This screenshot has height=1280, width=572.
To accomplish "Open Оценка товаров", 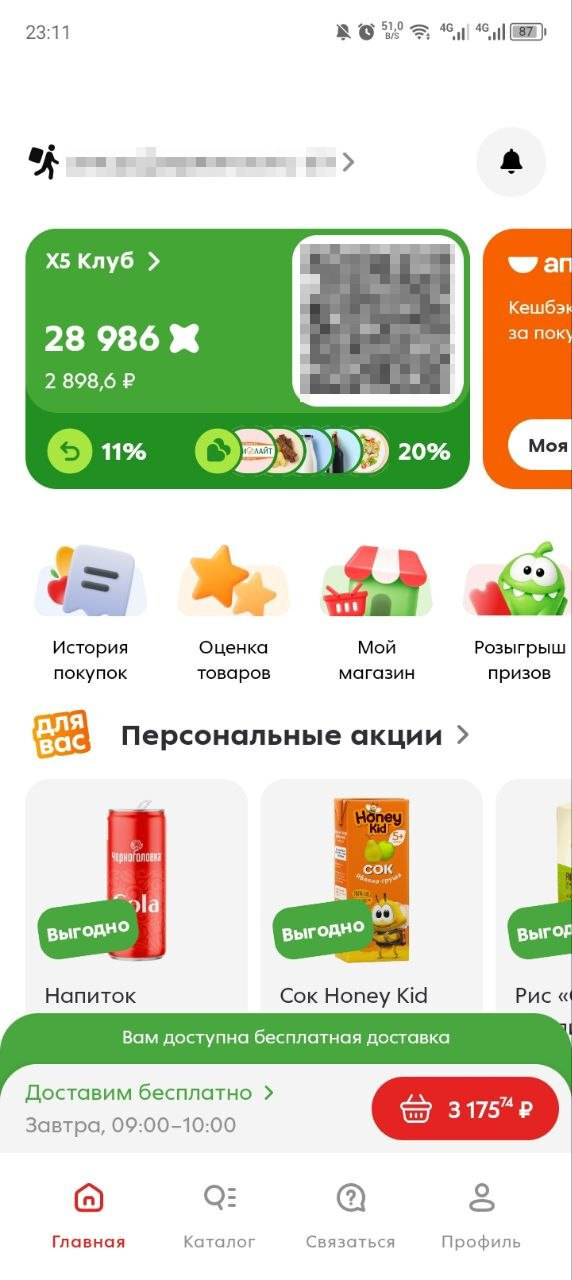I will 234,613.
